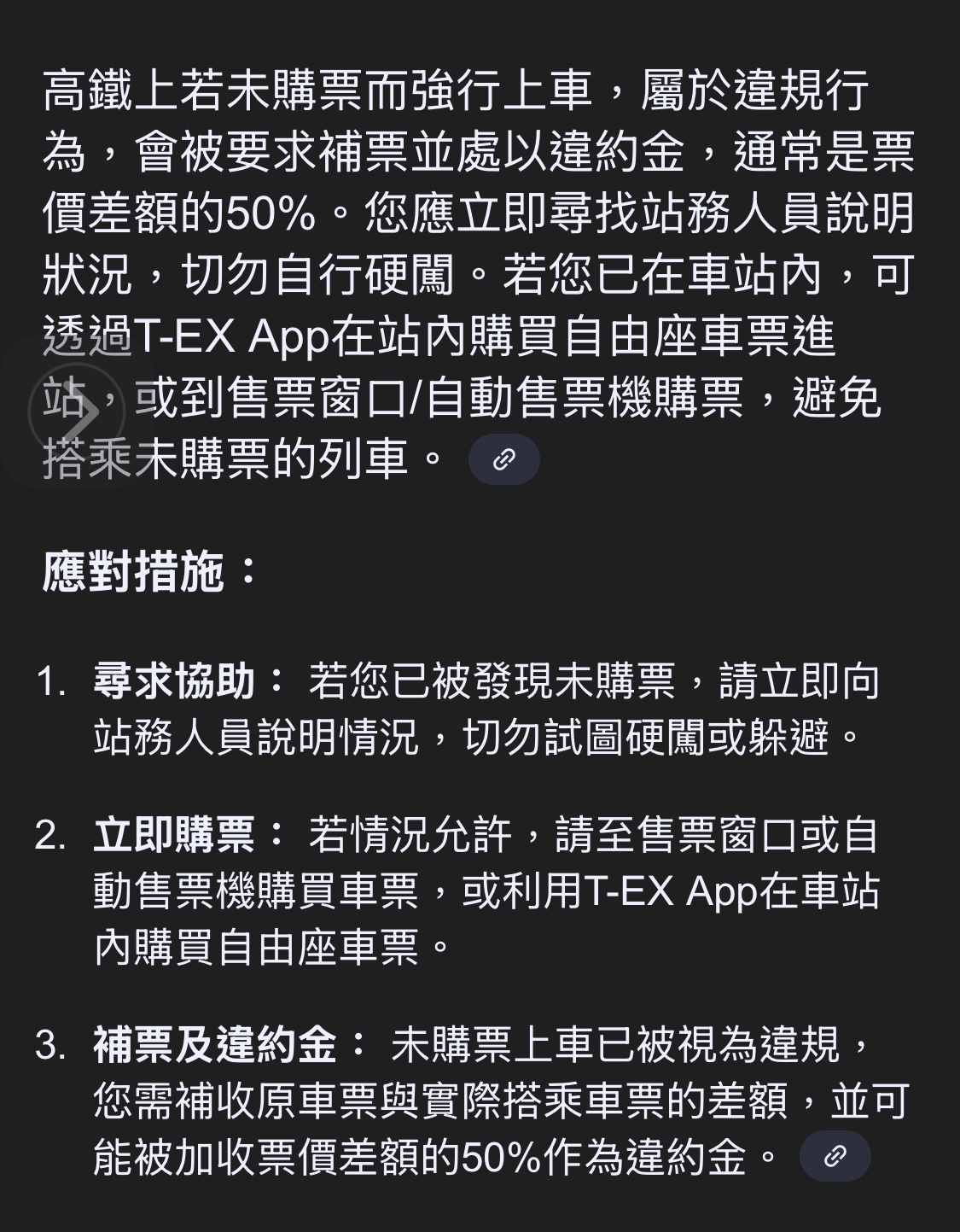
Task: Open the source link after the first paragraph
Action: (503, 459)
